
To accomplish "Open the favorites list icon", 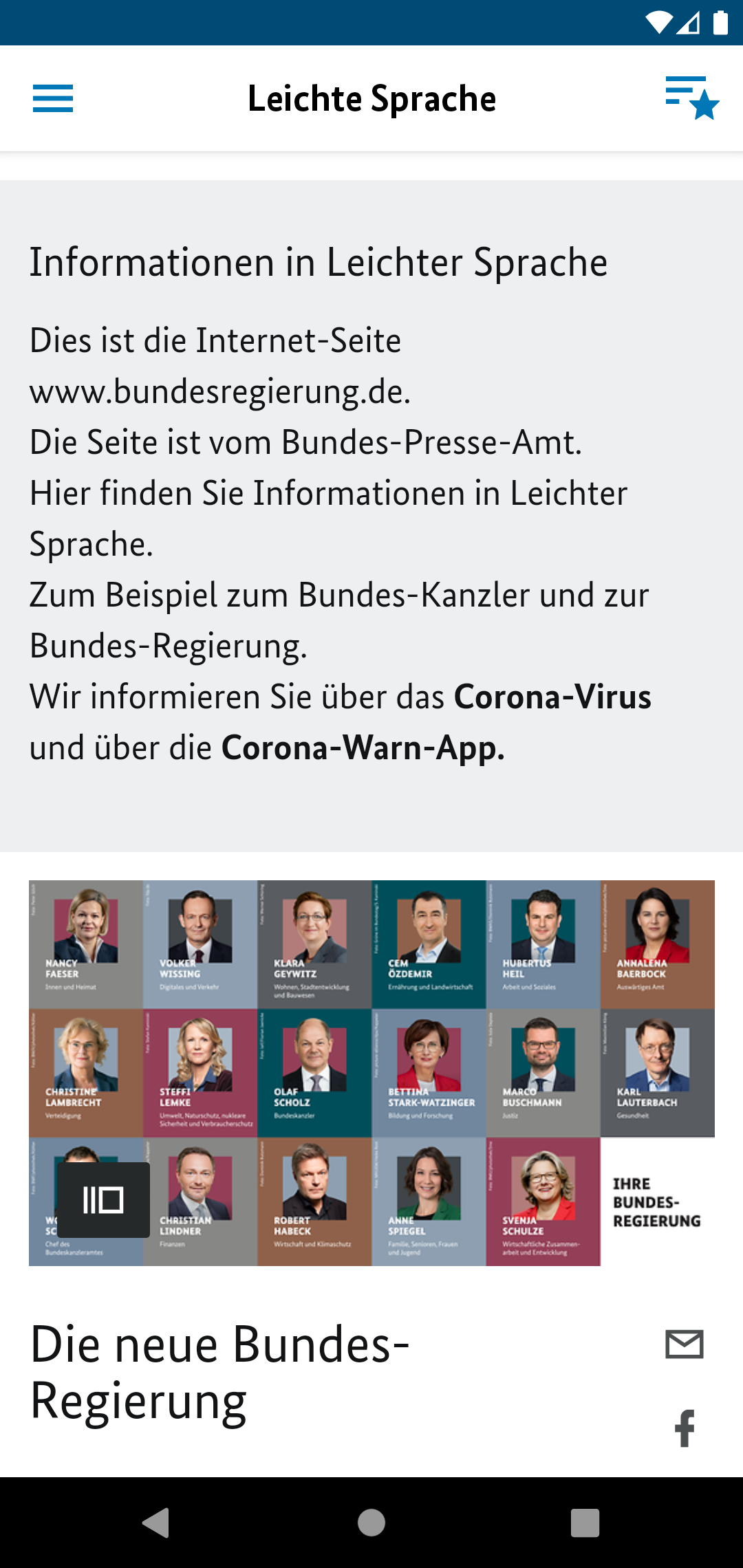I will click(691, 98).
